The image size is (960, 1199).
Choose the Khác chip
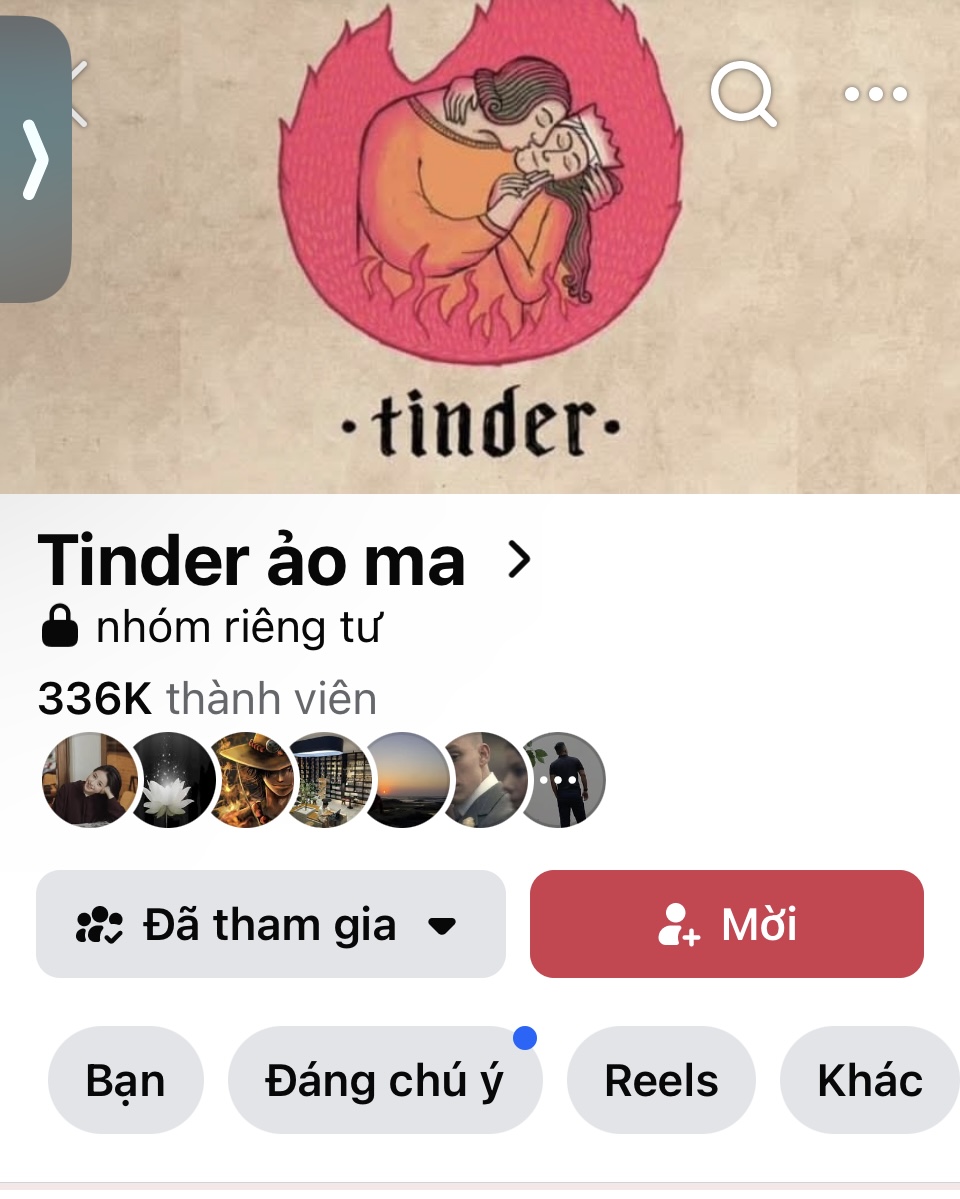click(869, 1080)
